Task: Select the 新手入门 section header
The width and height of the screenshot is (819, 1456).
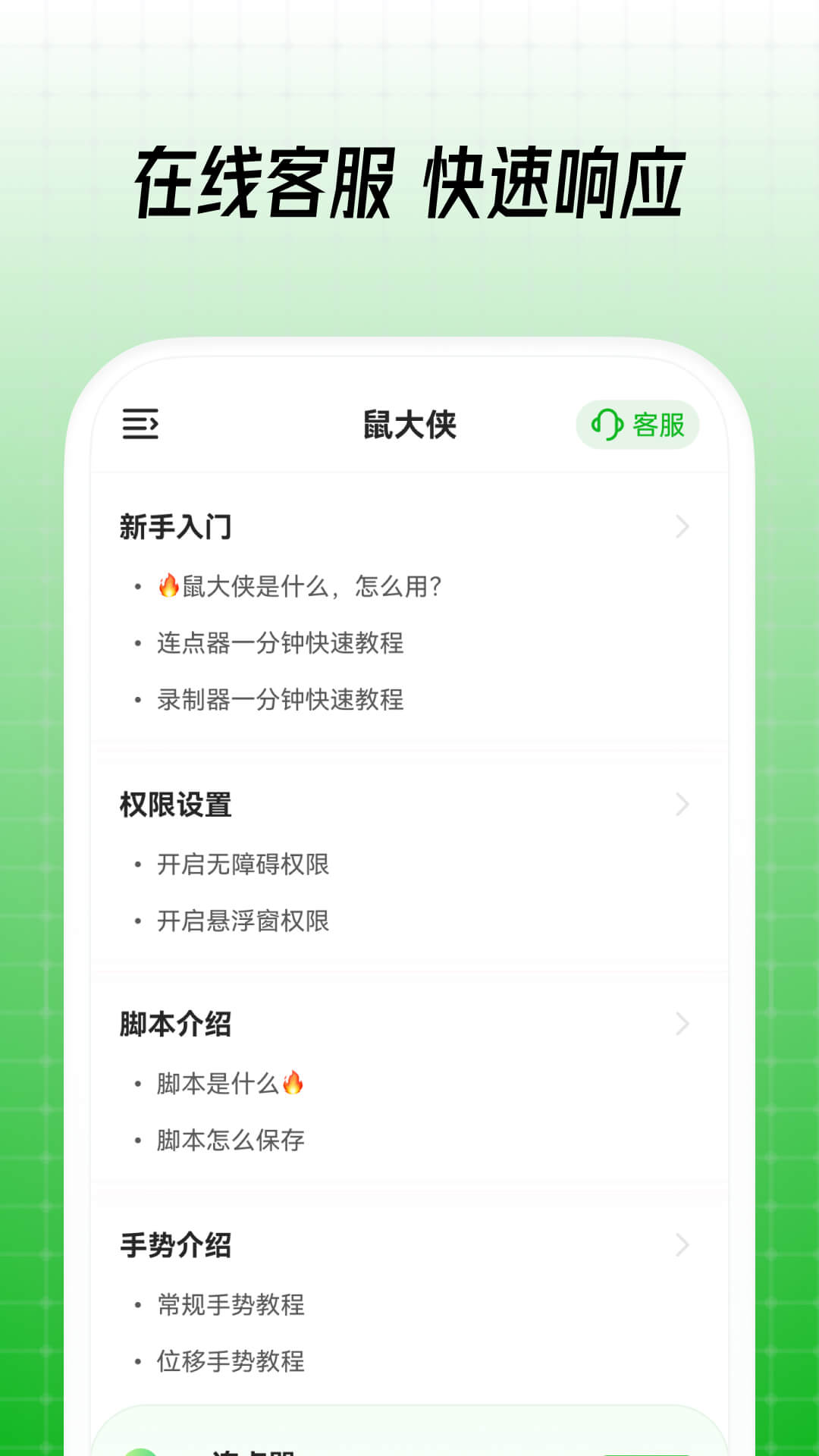Action: (176, 526)
